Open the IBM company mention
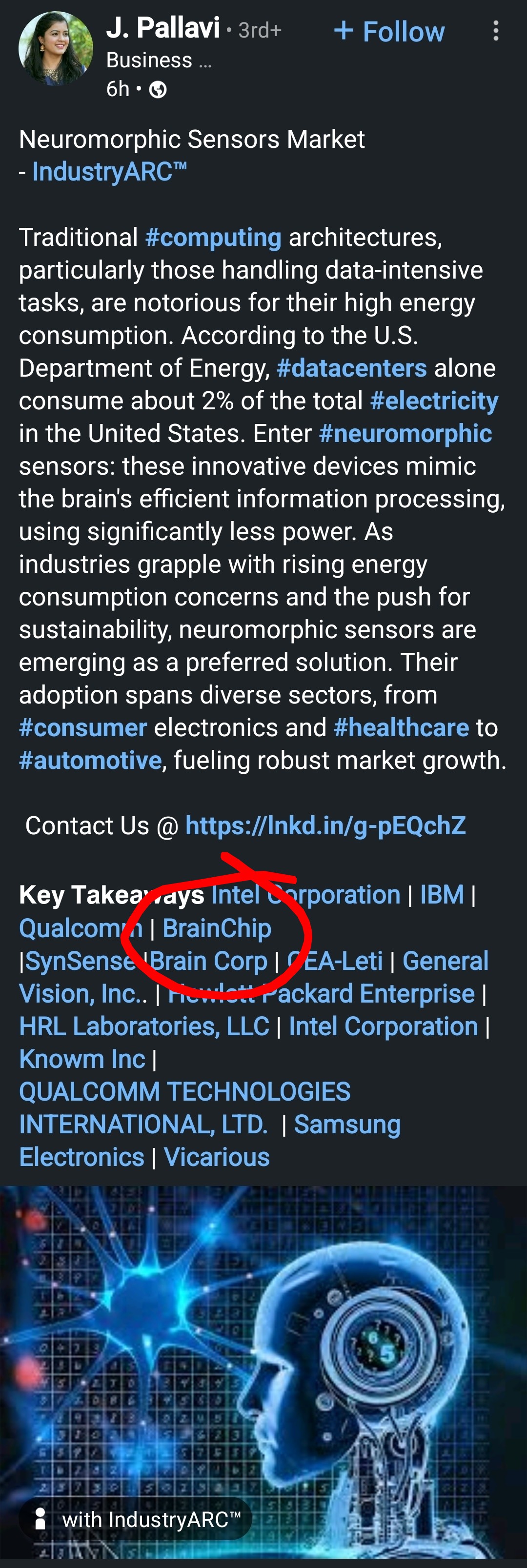Viewport: 527px width, 1568px height. tap(442, 895)
